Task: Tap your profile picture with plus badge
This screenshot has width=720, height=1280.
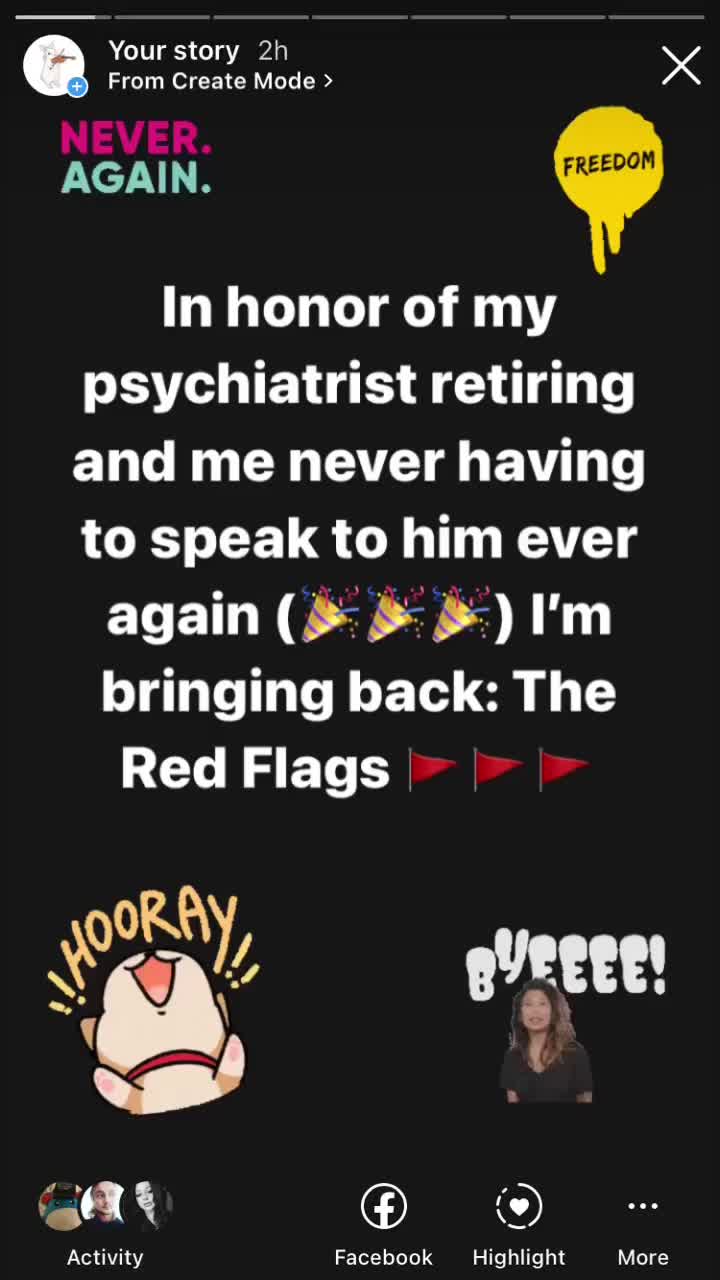Action: [x=54, y=66]
